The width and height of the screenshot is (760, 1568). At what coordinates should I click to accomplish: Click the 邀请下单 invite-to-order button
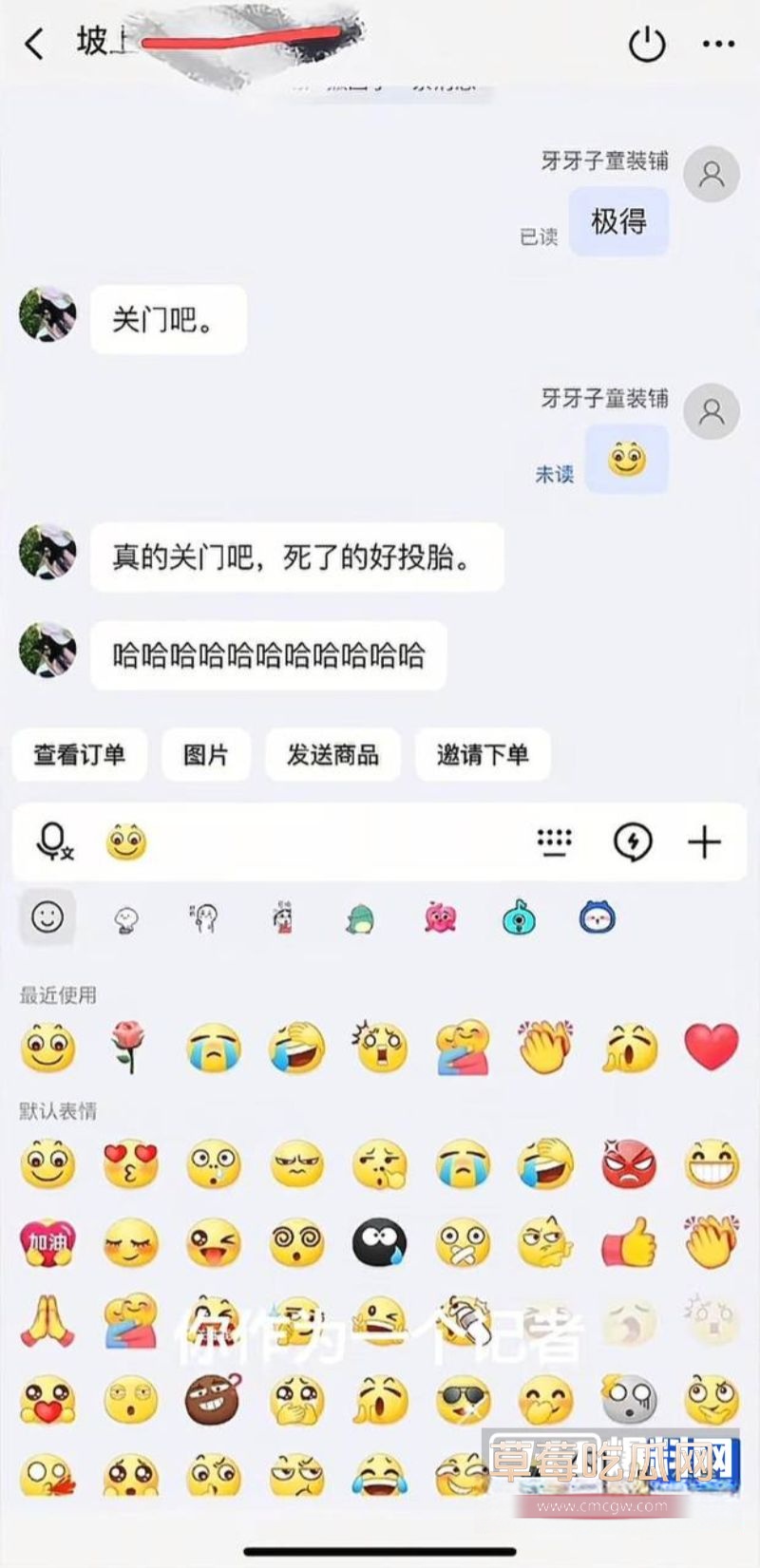[483, 754]
